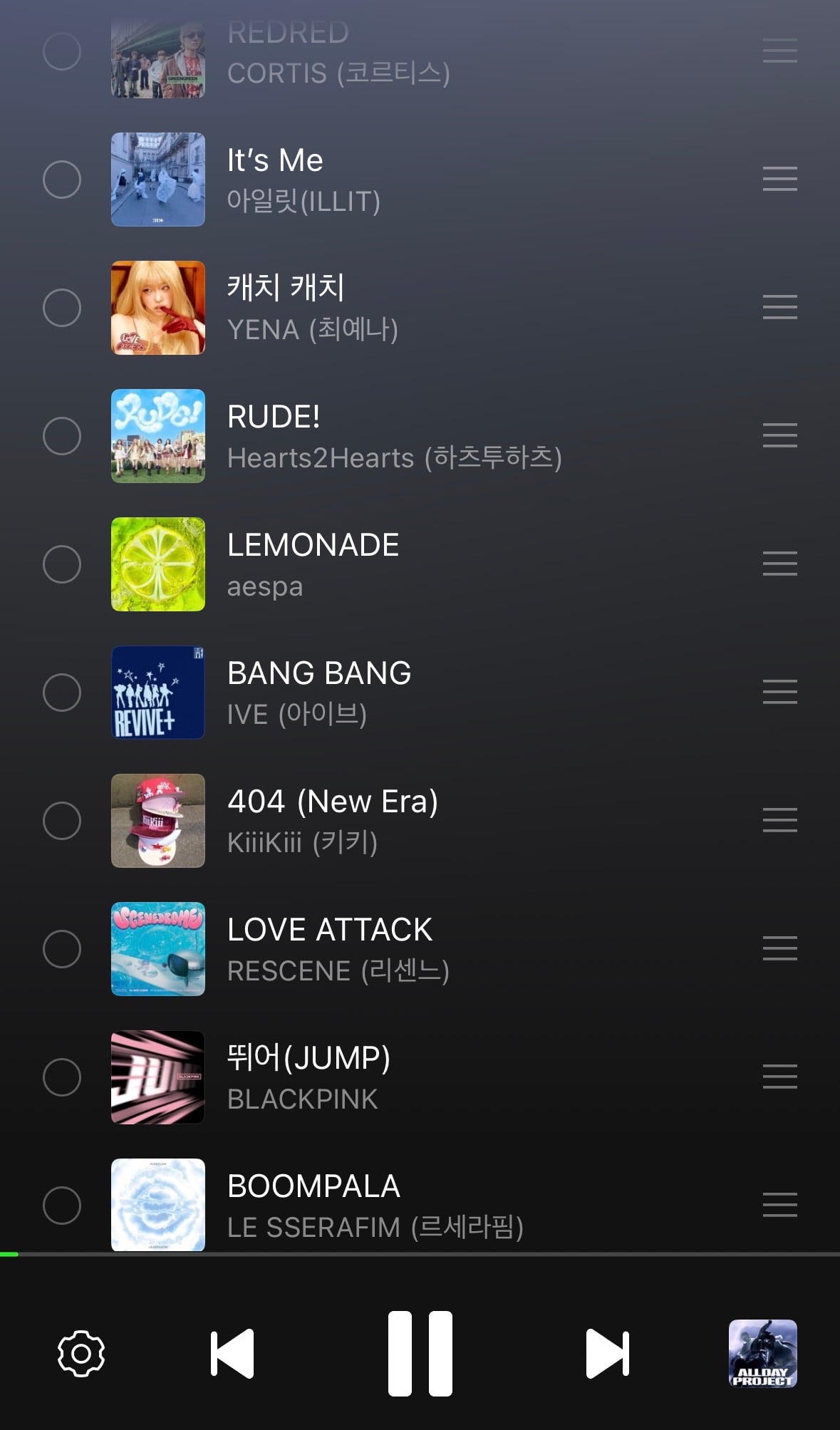Select the circle next to the CORTIS song
The image size is (840, 1430).
(62, 51)
